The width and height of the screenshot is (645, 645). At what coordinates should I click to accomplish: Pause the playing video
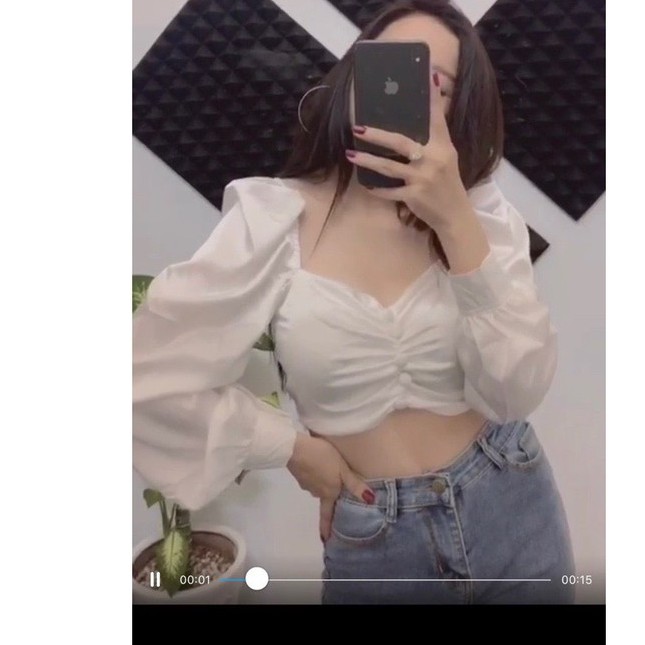click(155, 579)
